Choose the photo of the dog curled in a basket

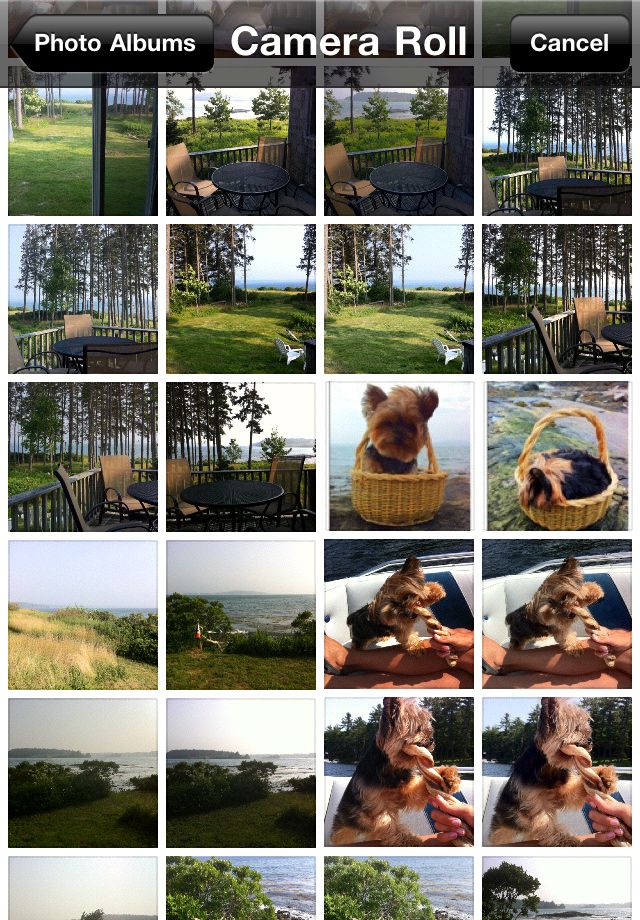557,456
